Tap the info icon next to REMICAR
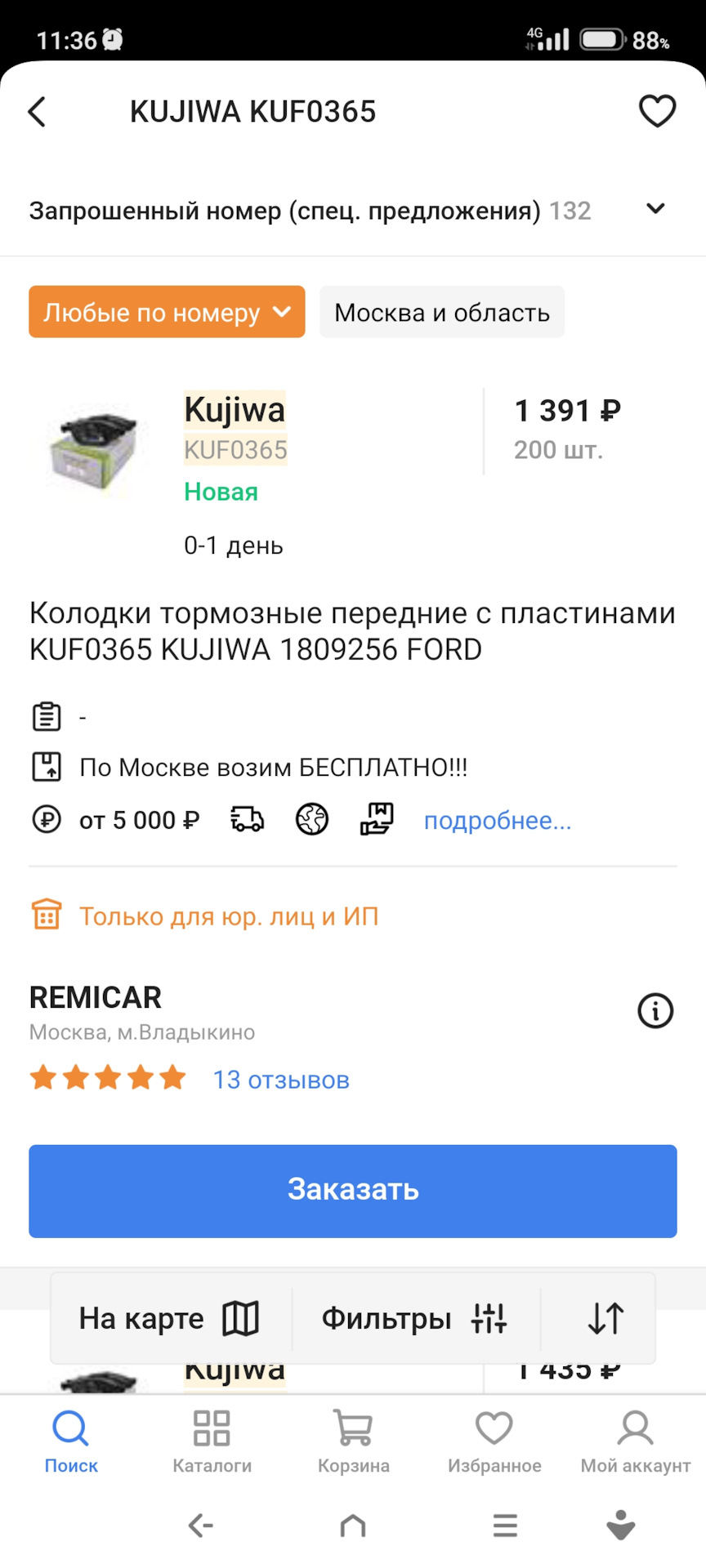 point(655,1011)
